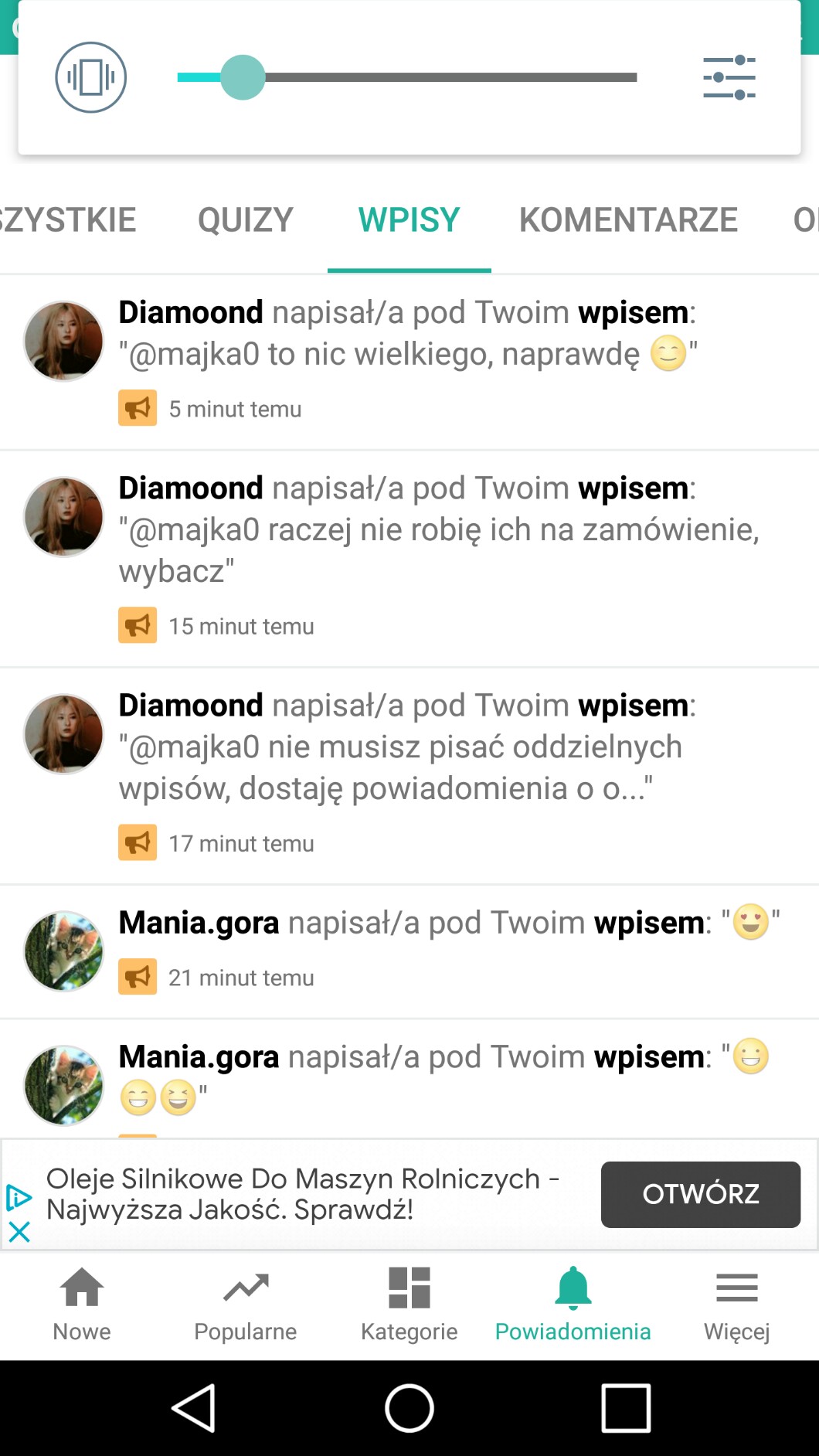Tap OTWÓRZ on the ad banner
The width and height of the screenshot is (819, 1456).
coord(700,1194)
